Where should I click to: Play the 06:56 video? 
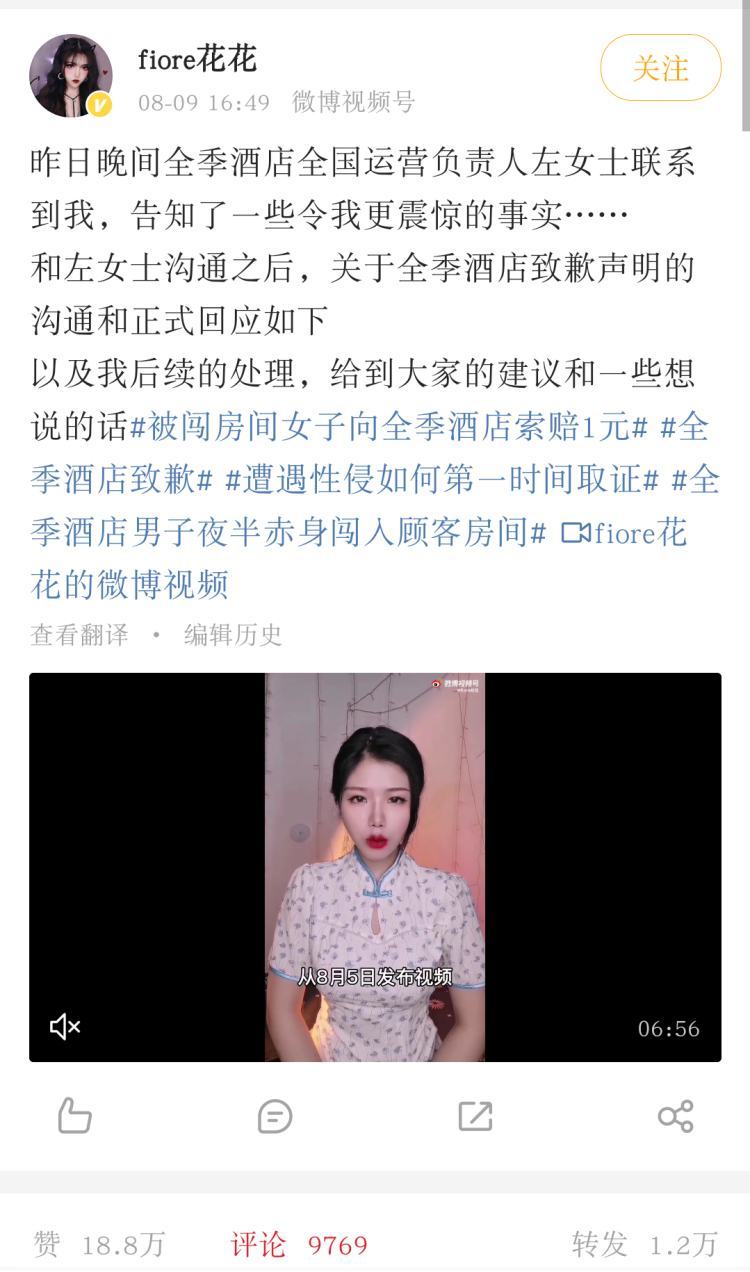click(x=375, y=867)
